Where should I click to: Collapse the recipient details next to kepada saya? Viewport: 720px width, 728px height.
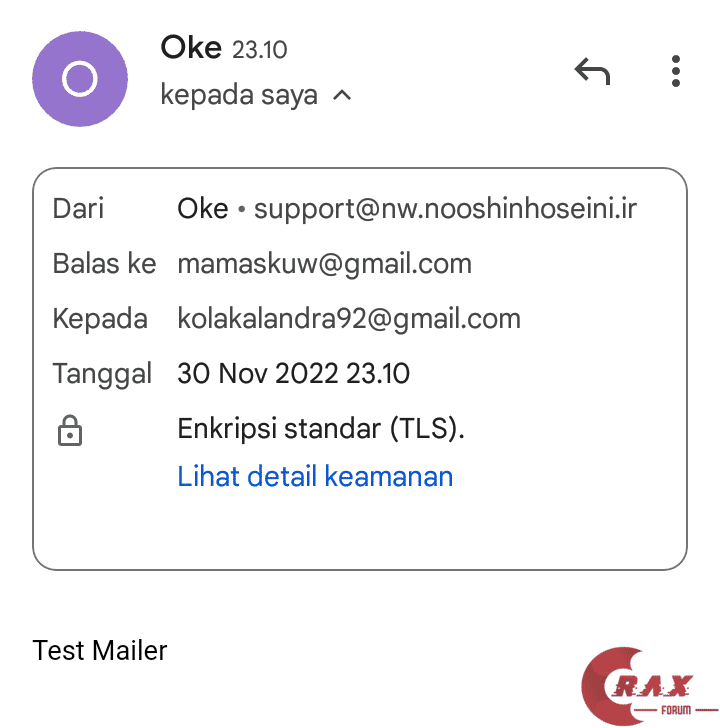pyautogui.click(x=342, y=96)
